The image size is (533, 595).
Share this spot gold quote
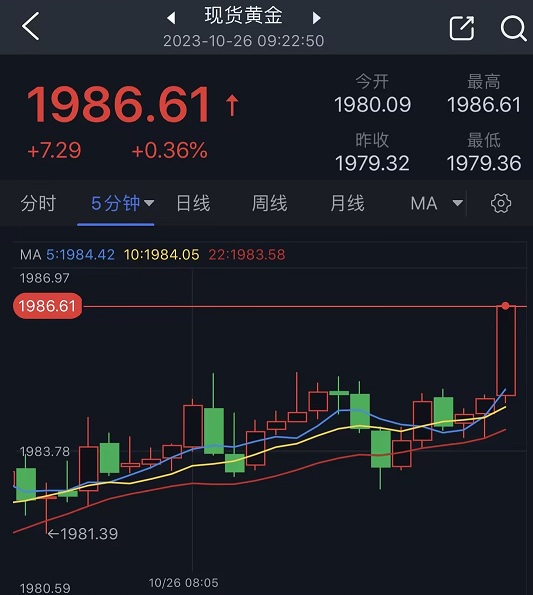(x=462, y=28)
